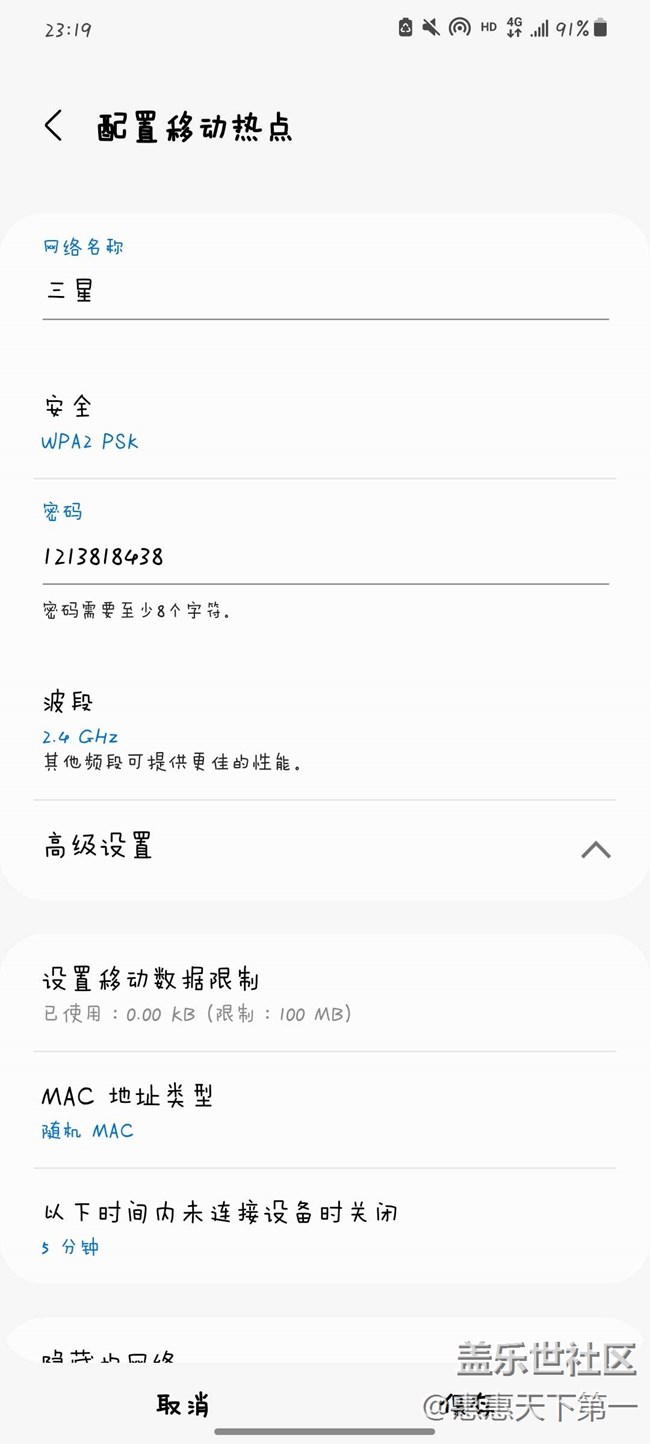Collapse the 高级设置 section

(595, 849)
